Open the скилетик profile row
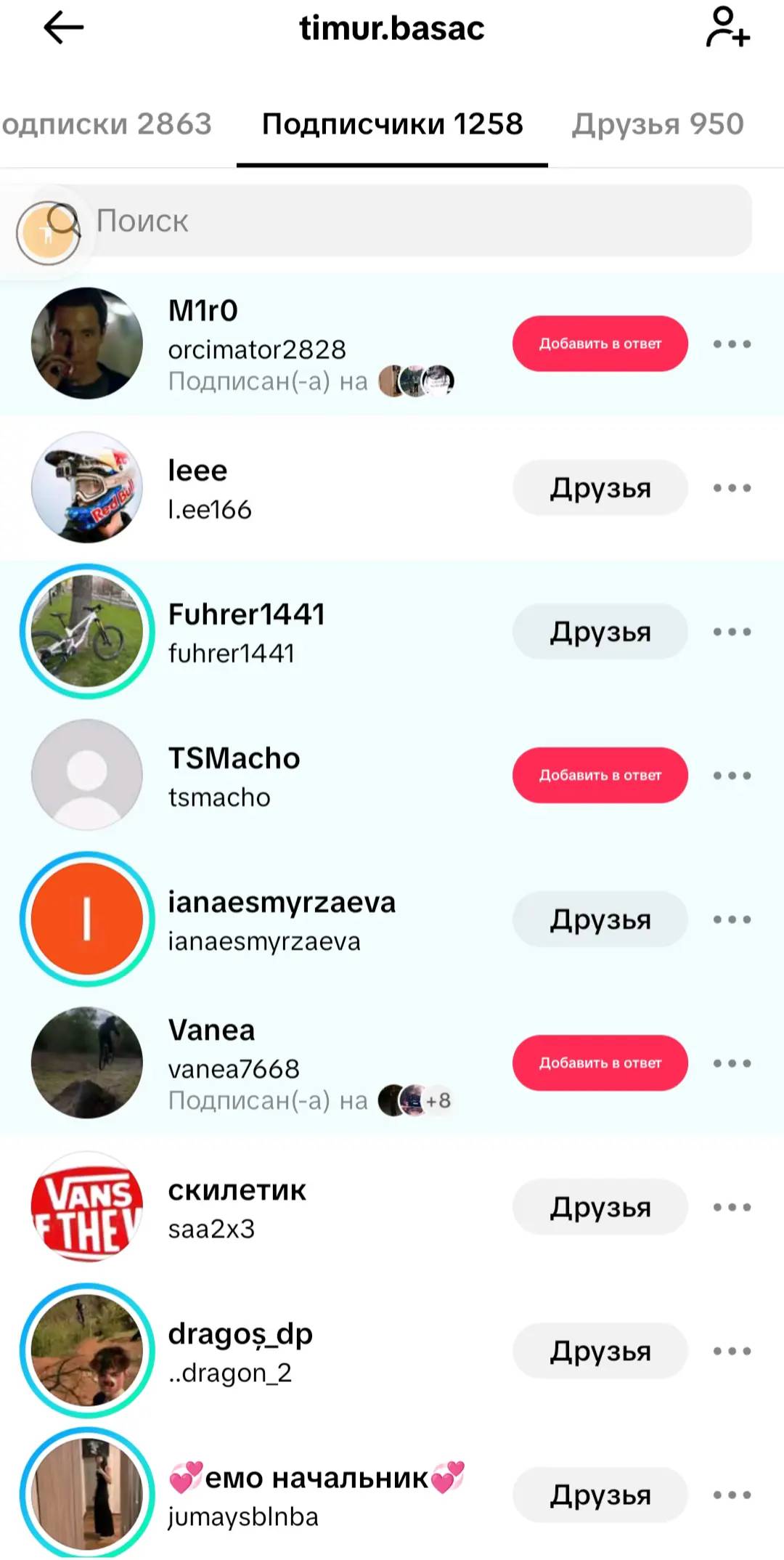Viewport: 784px width, 1560px height. click(x=392, y=1207)
